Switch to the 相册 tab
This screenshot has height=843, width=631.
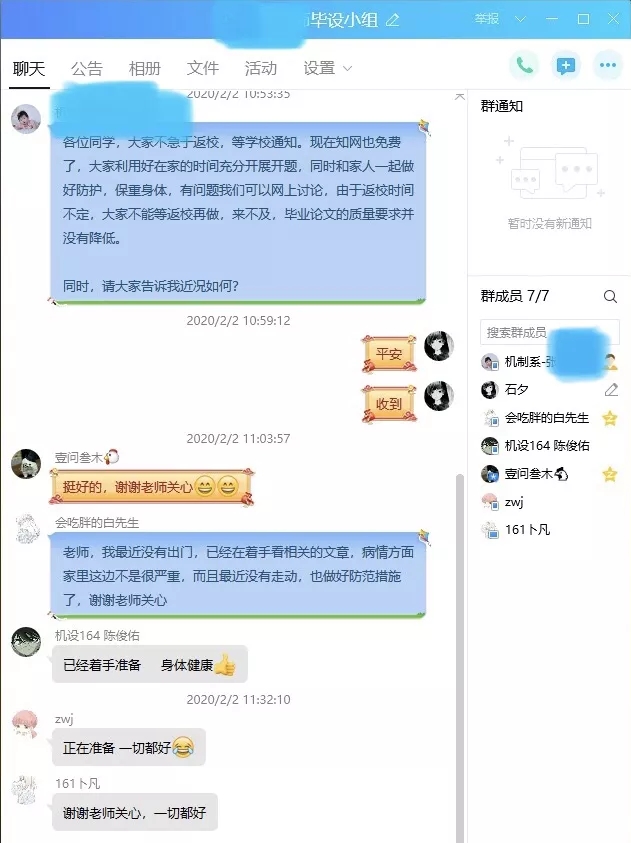[144, 68]
